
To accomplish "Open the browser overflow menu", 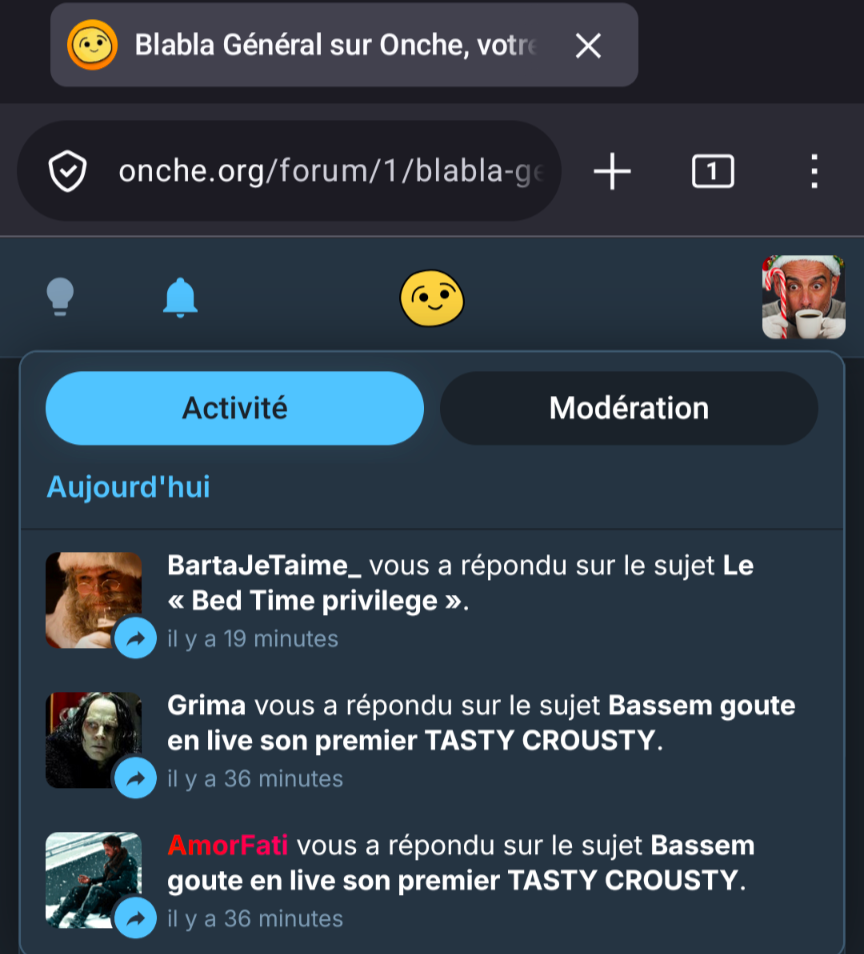I will (x=814, y=172).
